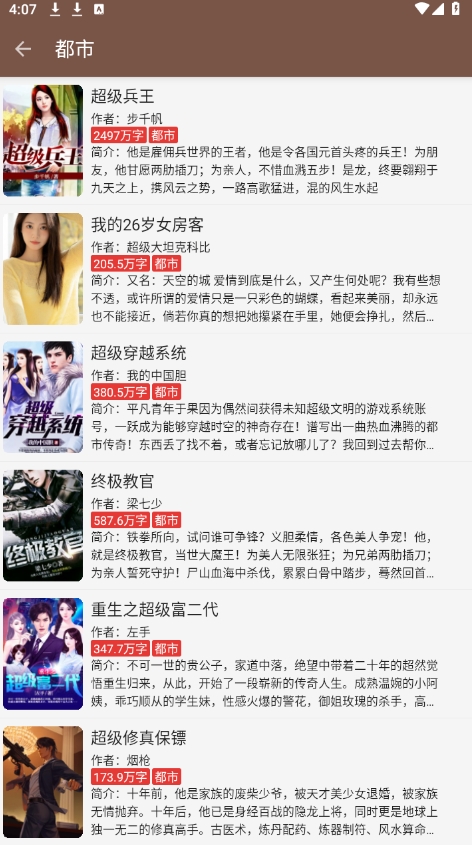Open the book 我的26岁女房客

tap(236, 269)
